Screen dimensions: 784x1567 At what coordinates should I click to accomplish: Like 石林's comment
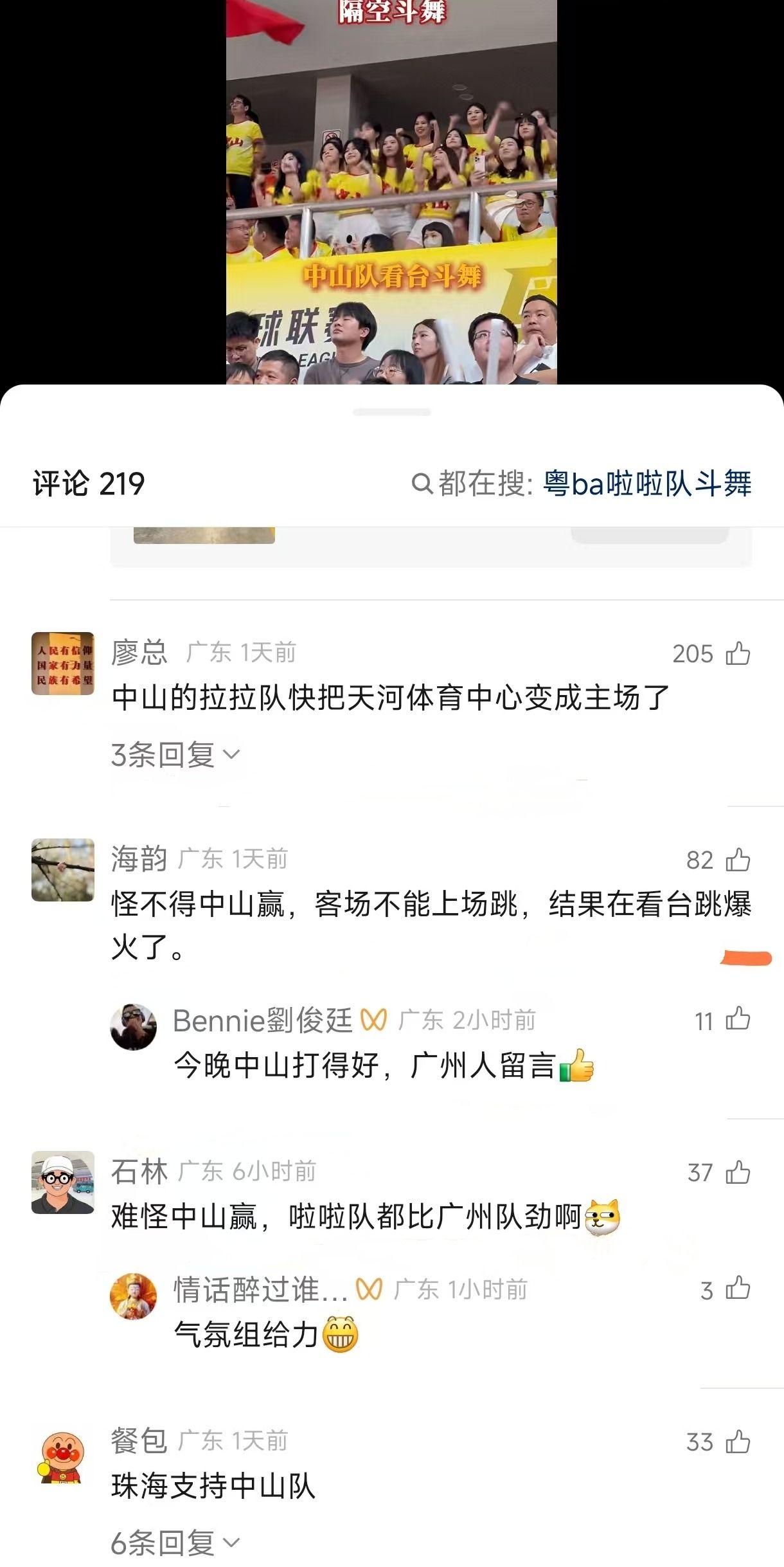pyautogui.click(x=738, y=1172)
